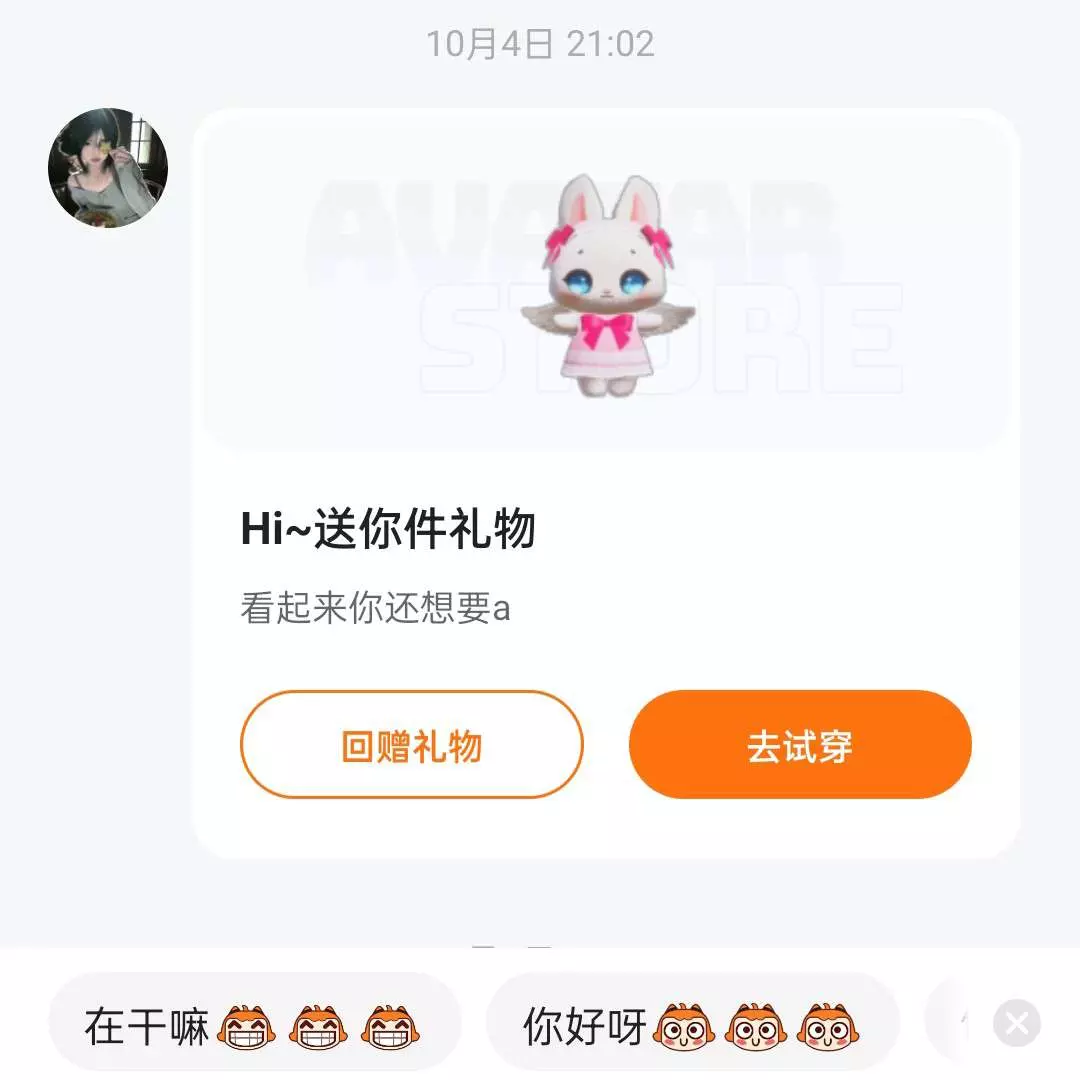
Task: Tap 去试穿 to try on the gift
Action: tap(800, 745)
